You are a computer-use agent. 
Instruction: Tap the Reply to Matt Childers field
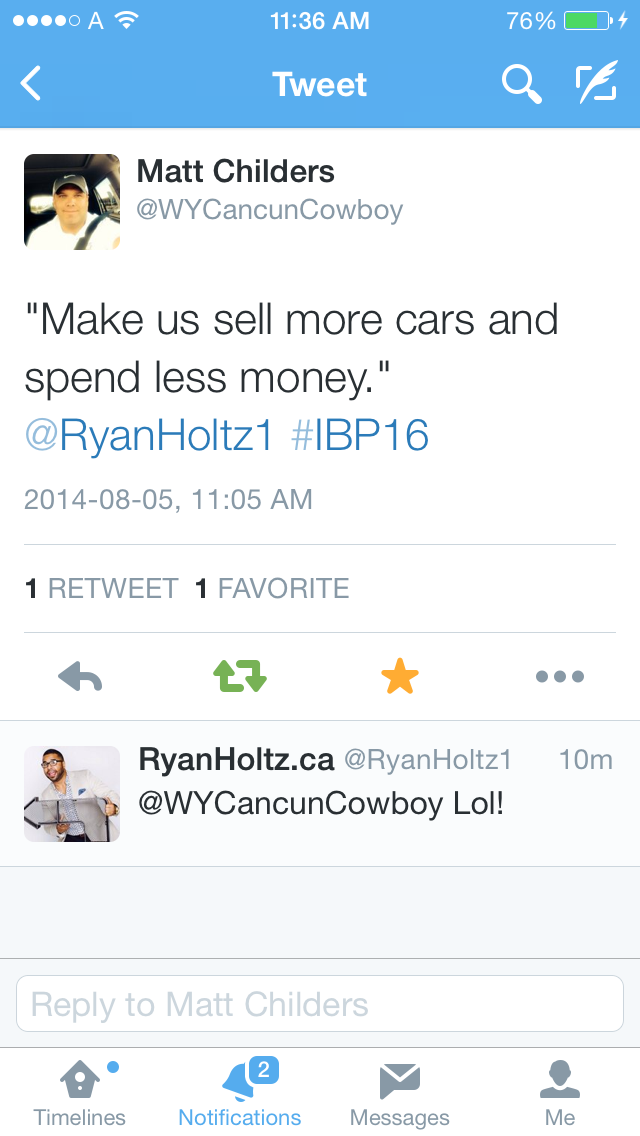coord(320,1004)
